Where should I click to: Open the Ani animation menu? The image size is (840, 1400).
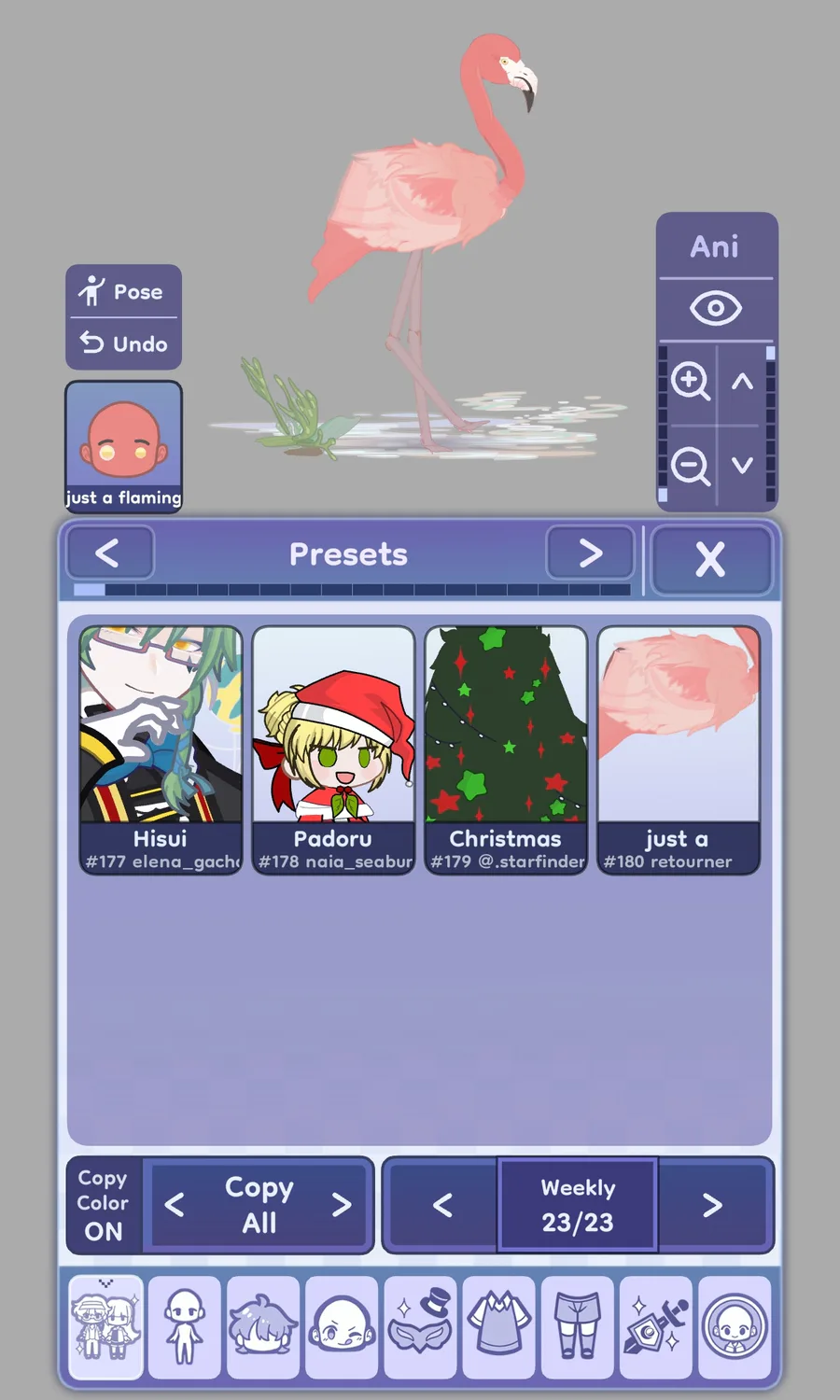pos(715,246)
